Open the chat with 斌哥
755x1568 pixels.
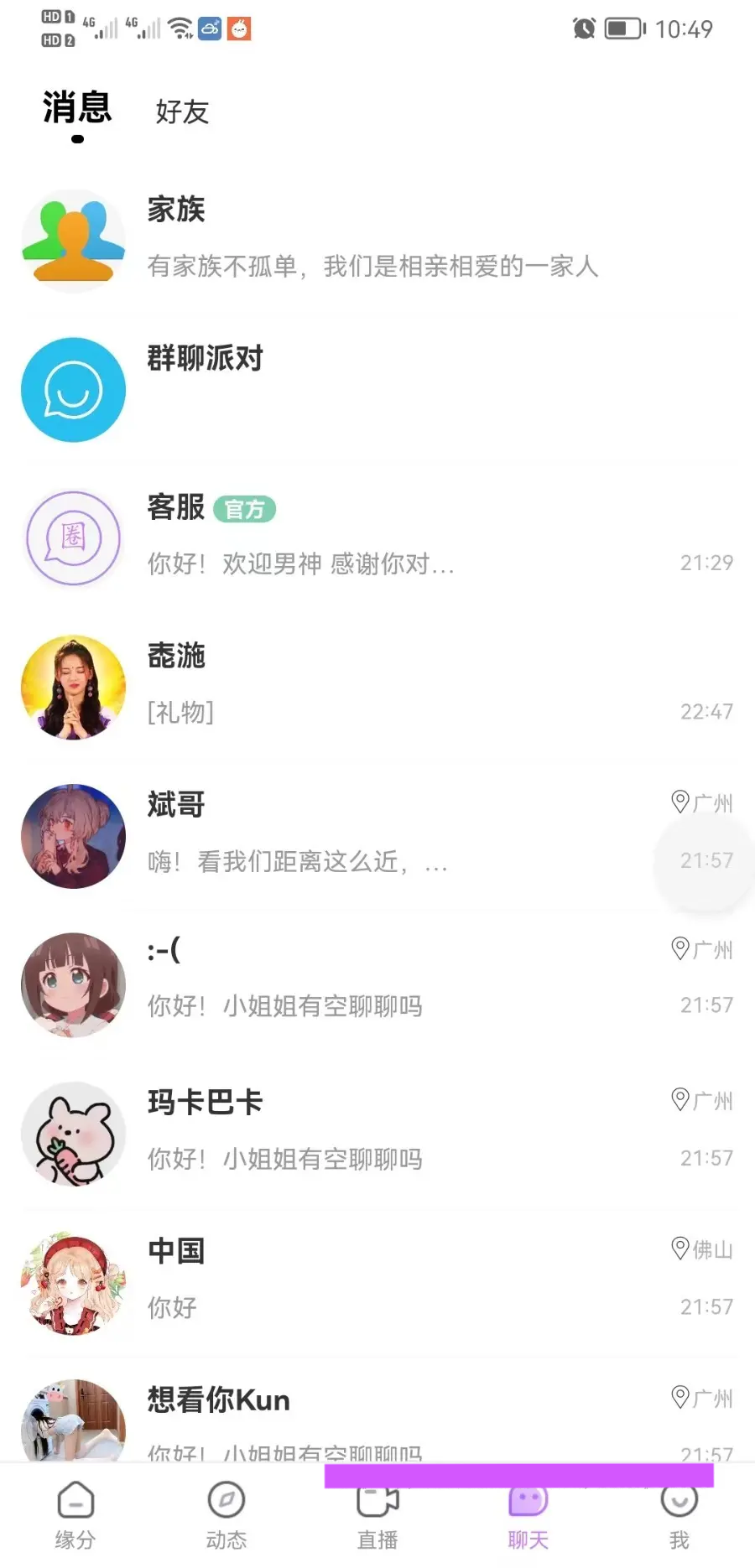[377, 836]
